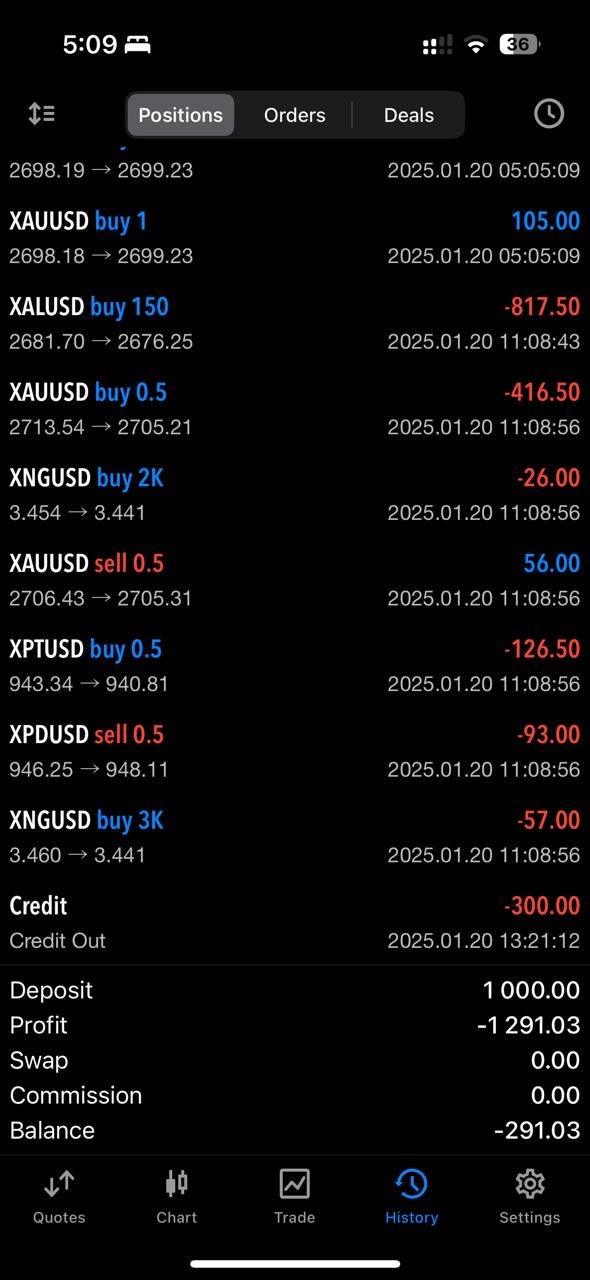
Task: Open the XPDUSD sell 0.5 position
Action: (x=295, y=751)
